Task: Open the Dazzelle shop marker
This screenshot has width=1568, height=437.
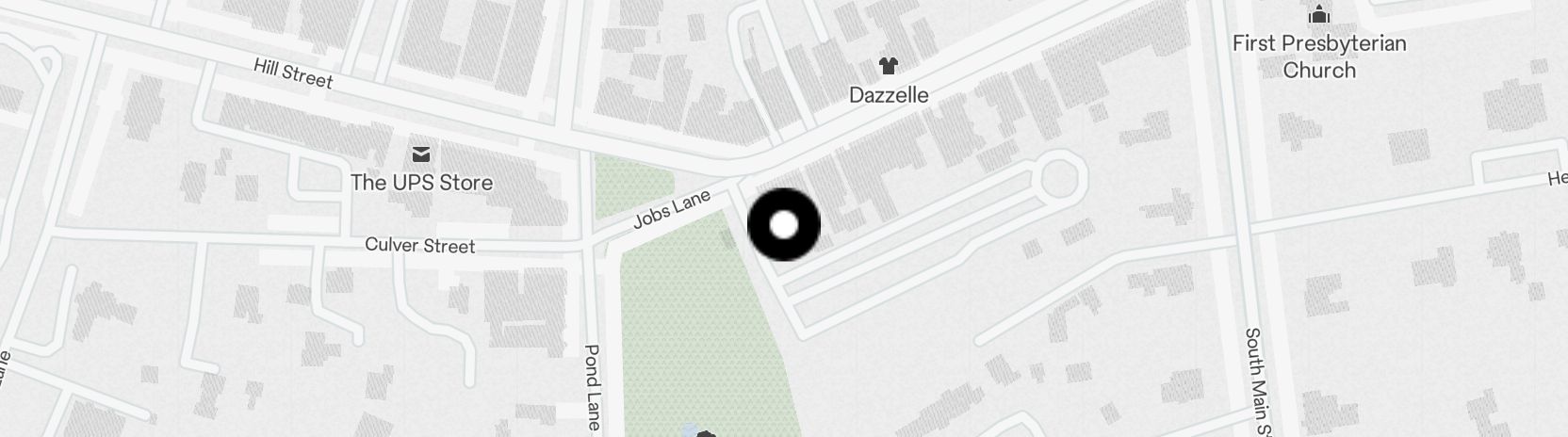Action: pos(888,67)
